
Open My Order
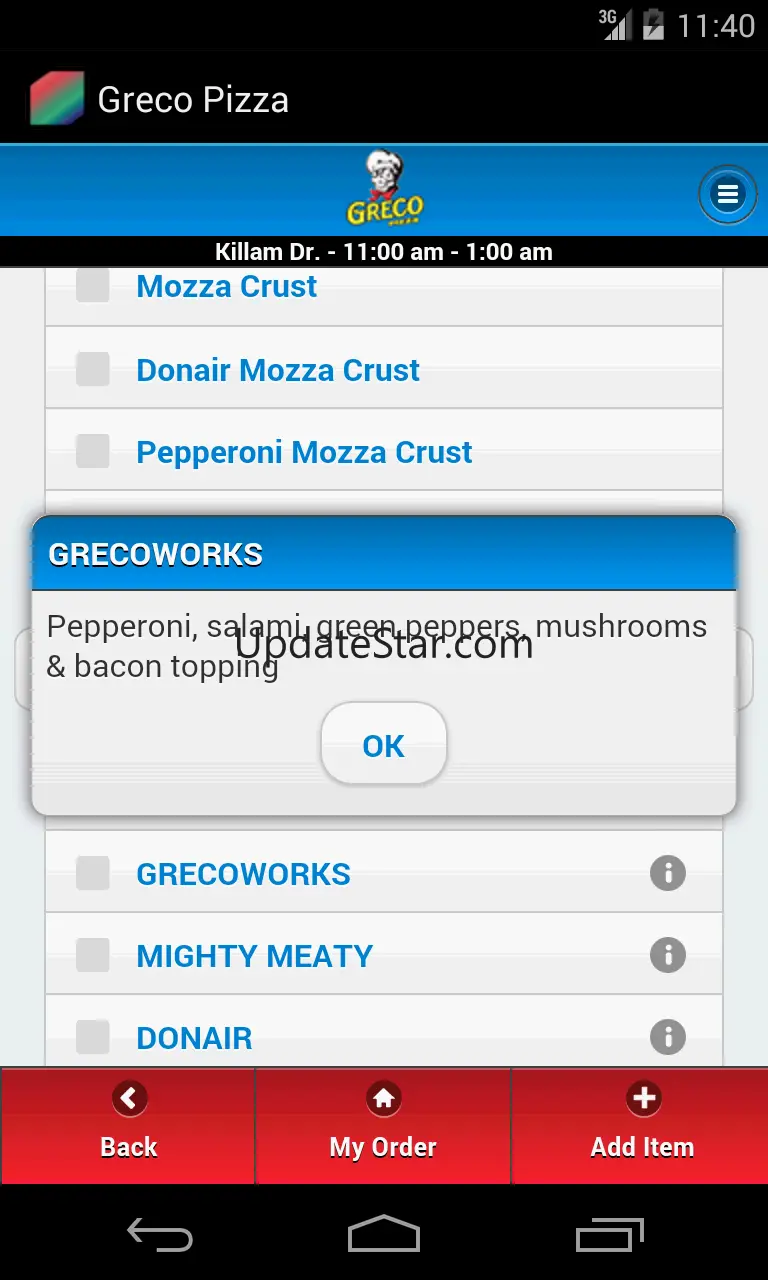coord(383,1125)
